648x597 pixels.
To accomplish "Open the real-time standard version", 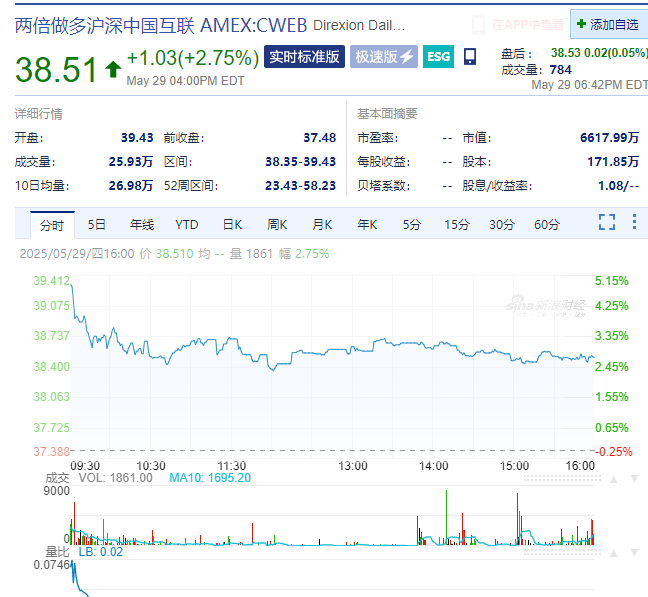I will 305,57.
